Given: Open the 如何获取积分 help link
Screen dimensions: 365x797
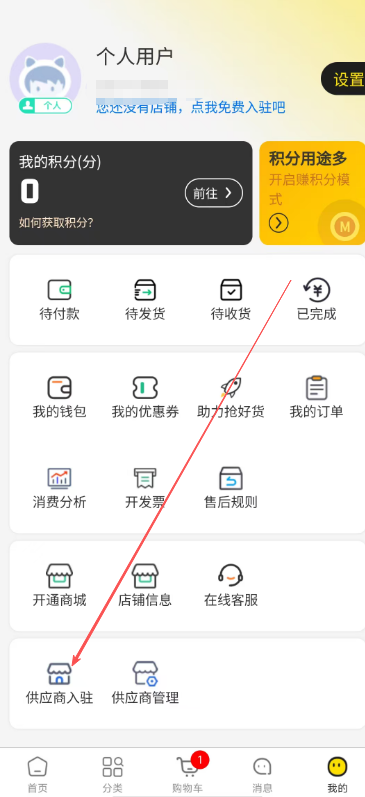Looking at the screenshot, I should click(x=56, y=222).
